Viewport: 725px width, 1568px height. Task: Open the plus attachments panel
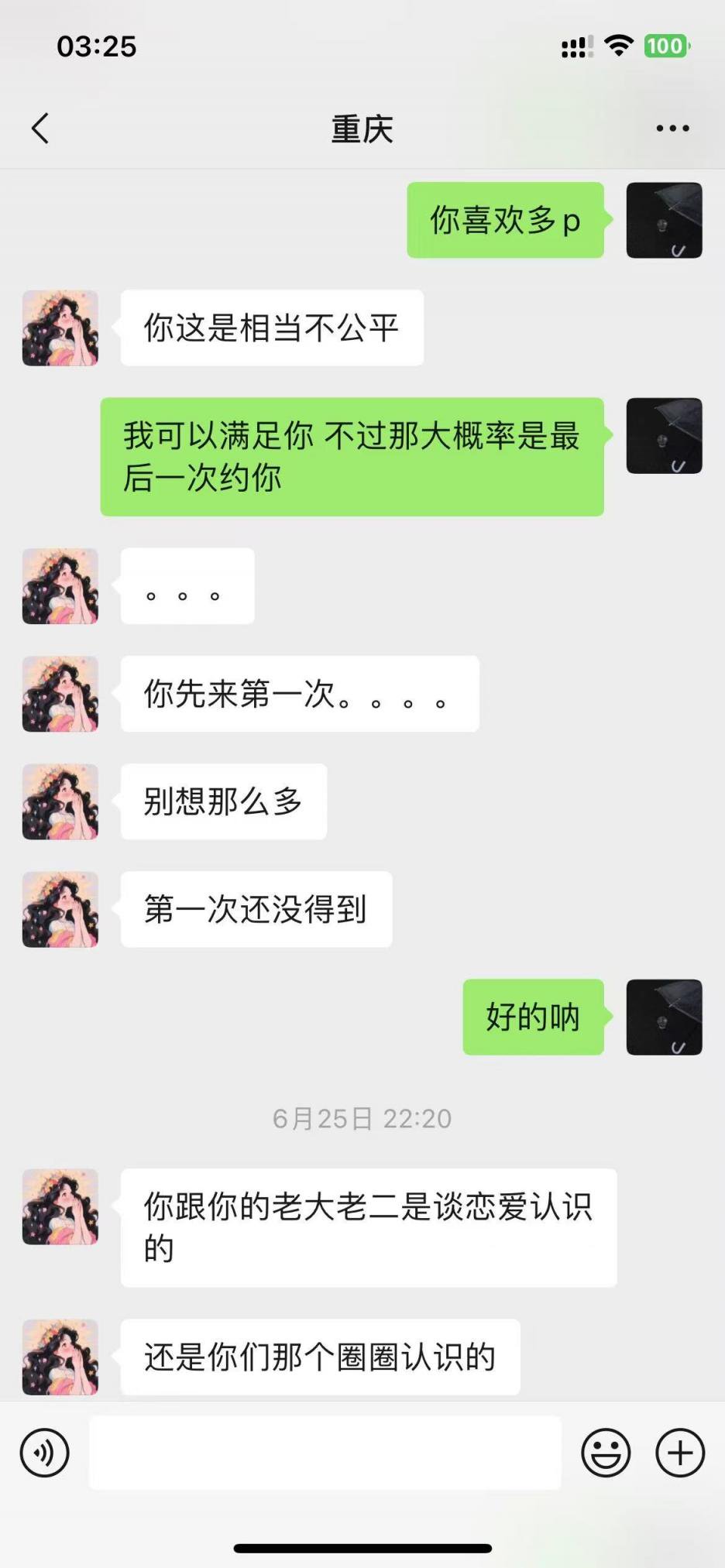[679, 1453]
